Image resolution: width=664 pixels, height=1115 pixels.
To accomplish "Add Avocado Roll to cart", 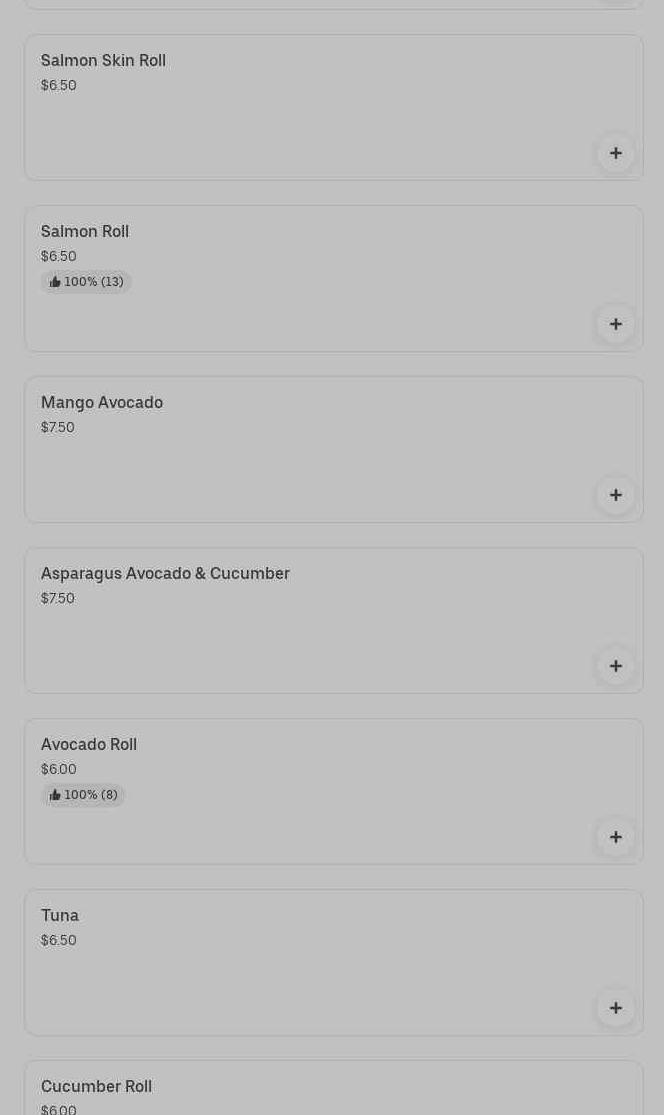I will [x=616, y=837].
